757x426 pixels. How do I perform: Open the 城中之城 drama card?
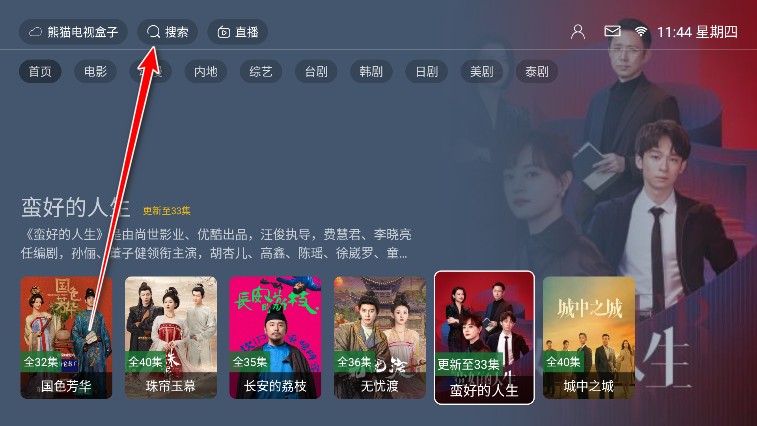tap(589, 337)
